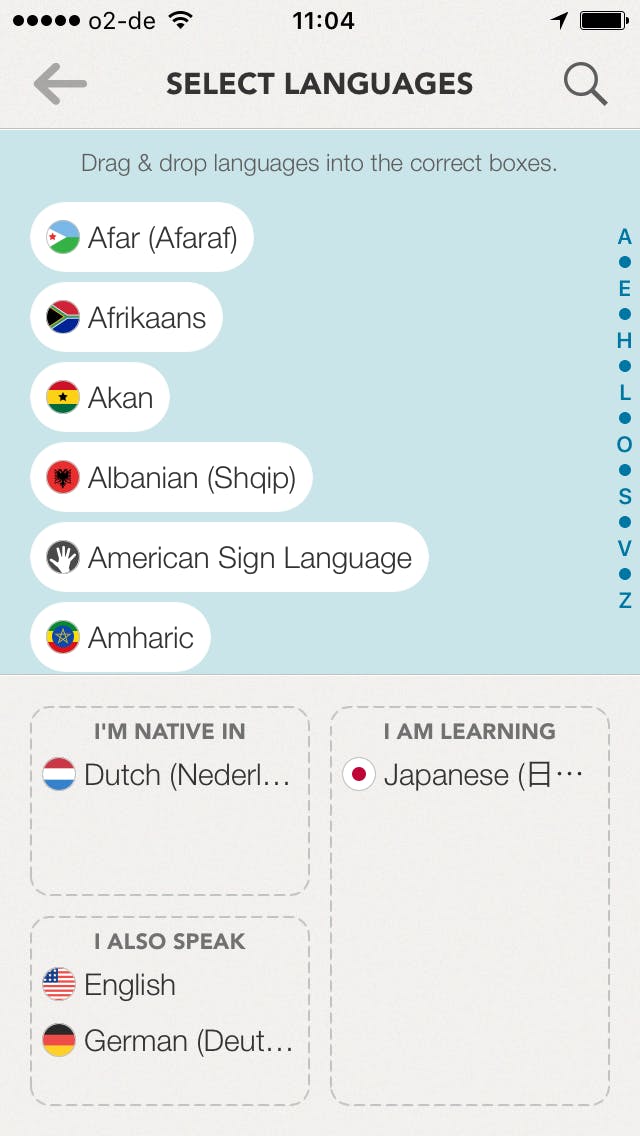Tap American Sign Language chip
This screenshot has width=640, height=1136.
pos(229,558)
